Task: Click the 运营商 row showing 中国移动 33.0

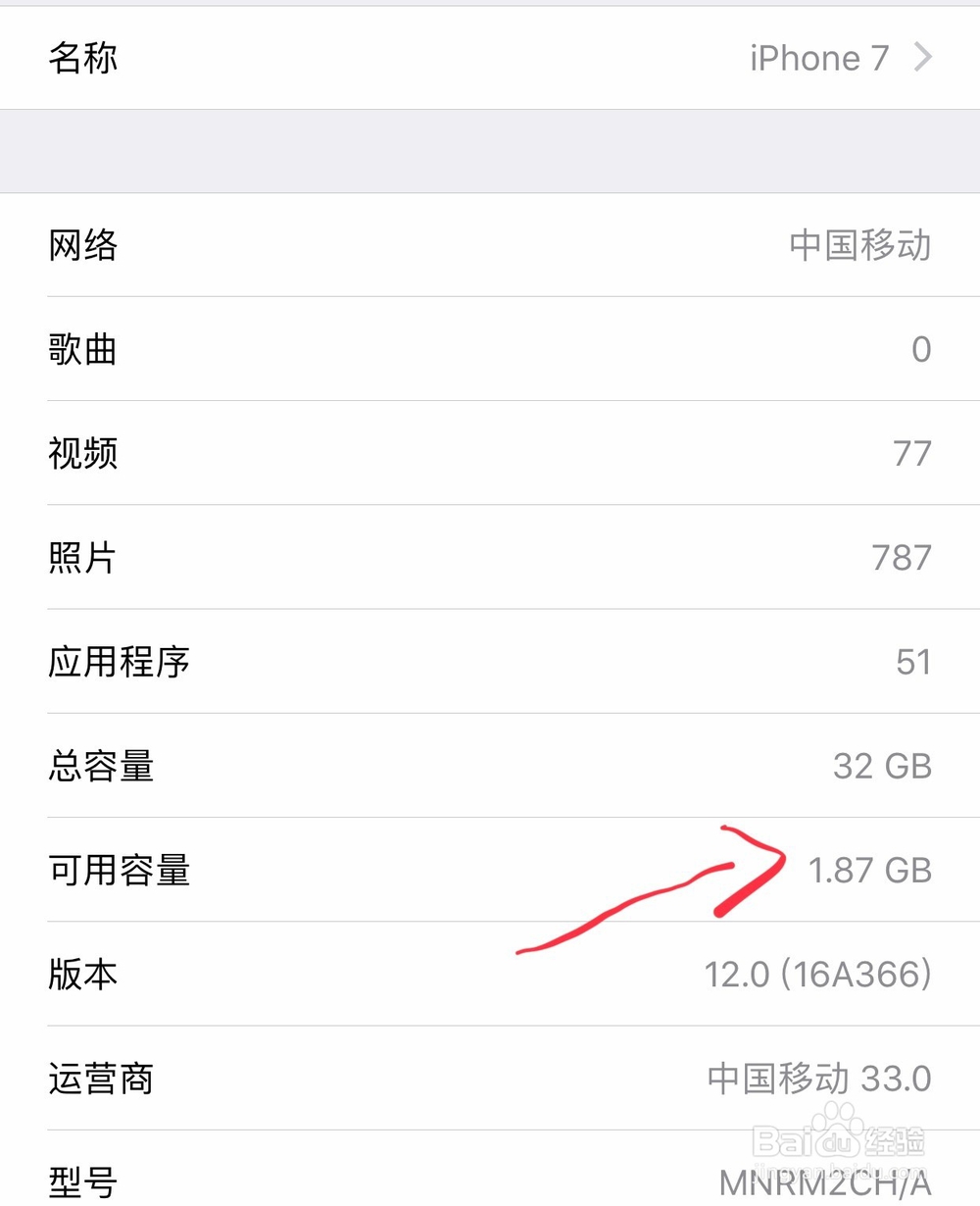Action: pyautogui.click(x=490, y=1079)
